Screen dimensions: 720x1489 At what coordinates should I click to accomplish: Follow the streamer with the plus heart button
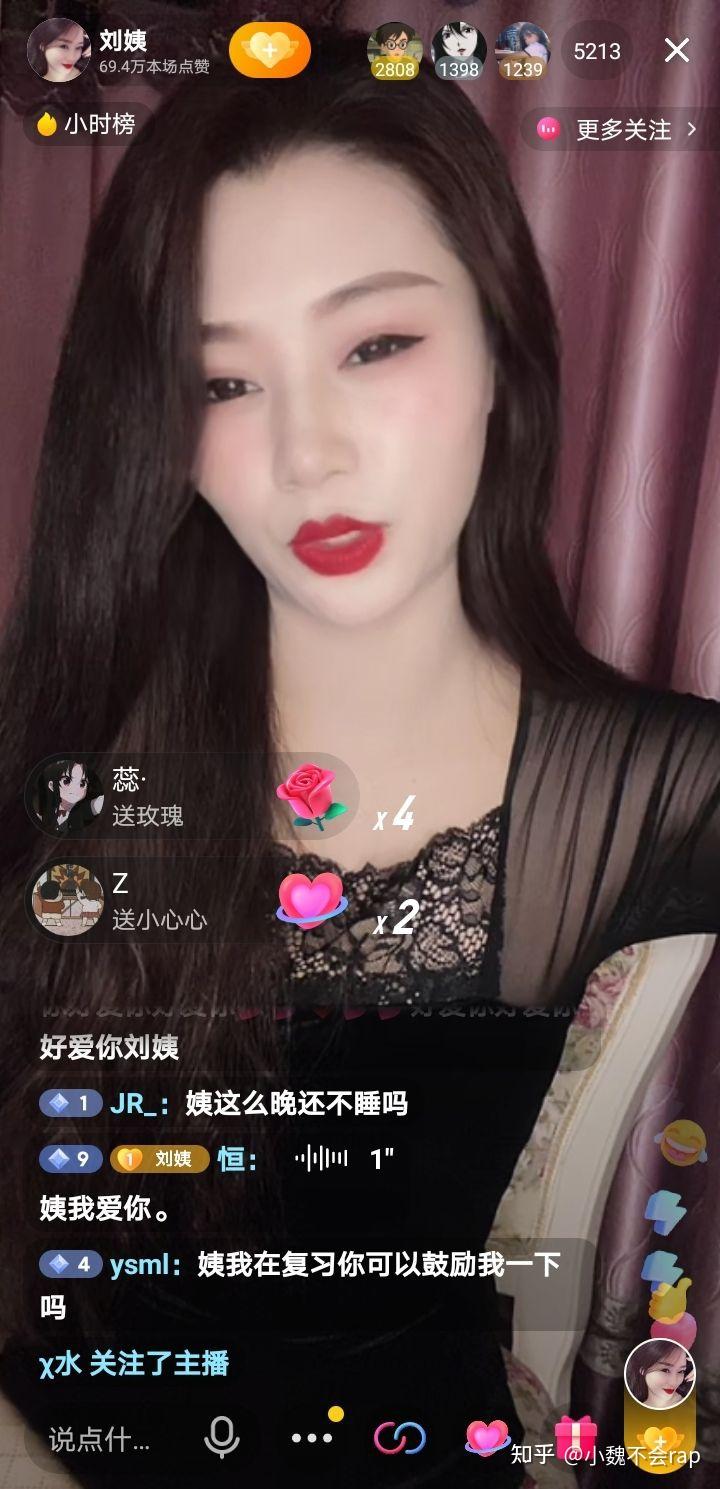coord(269,50)
